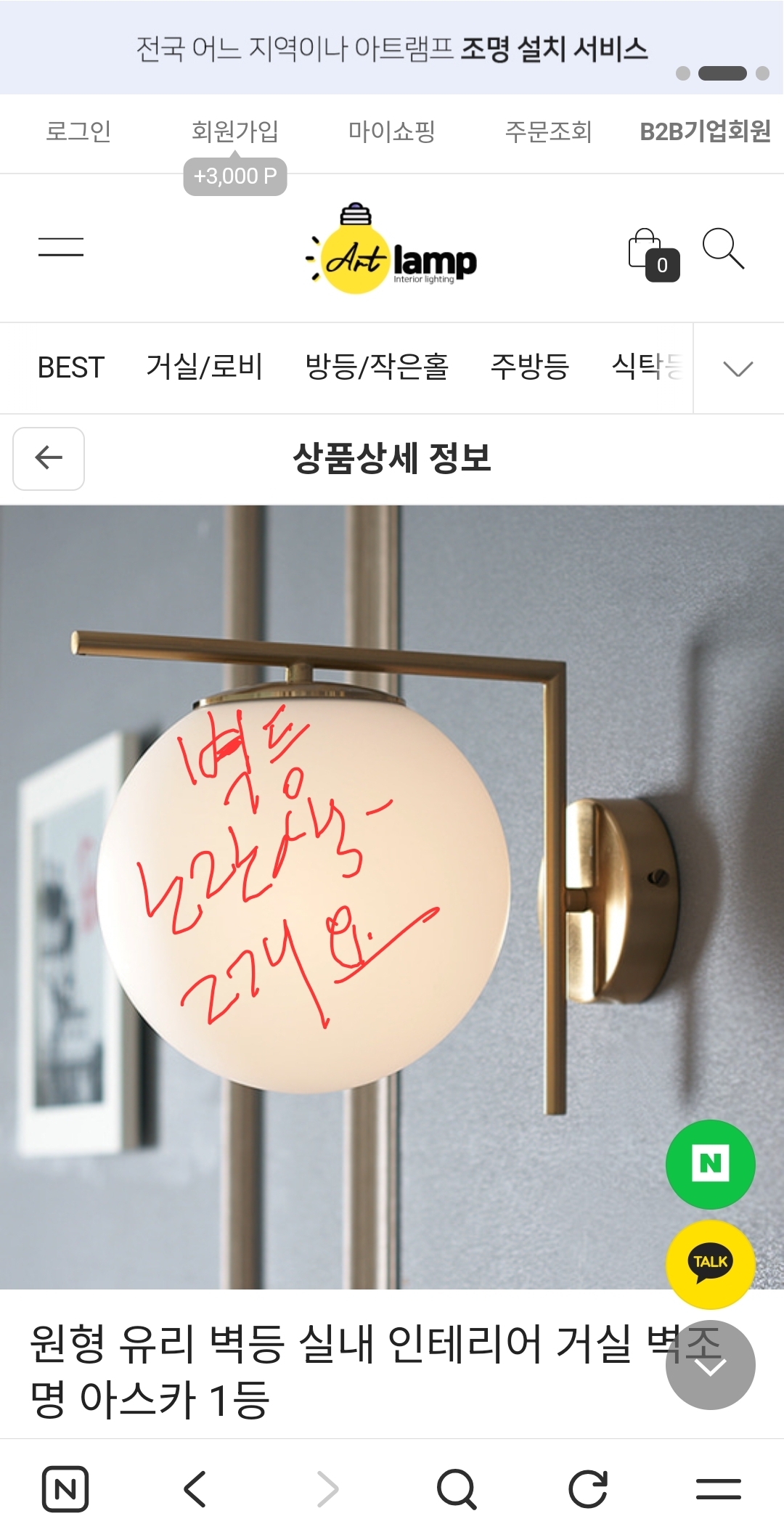Viewport: 784px width, 1540px height.
Task: Switch to 주방등 category
Action: [529, 367]
